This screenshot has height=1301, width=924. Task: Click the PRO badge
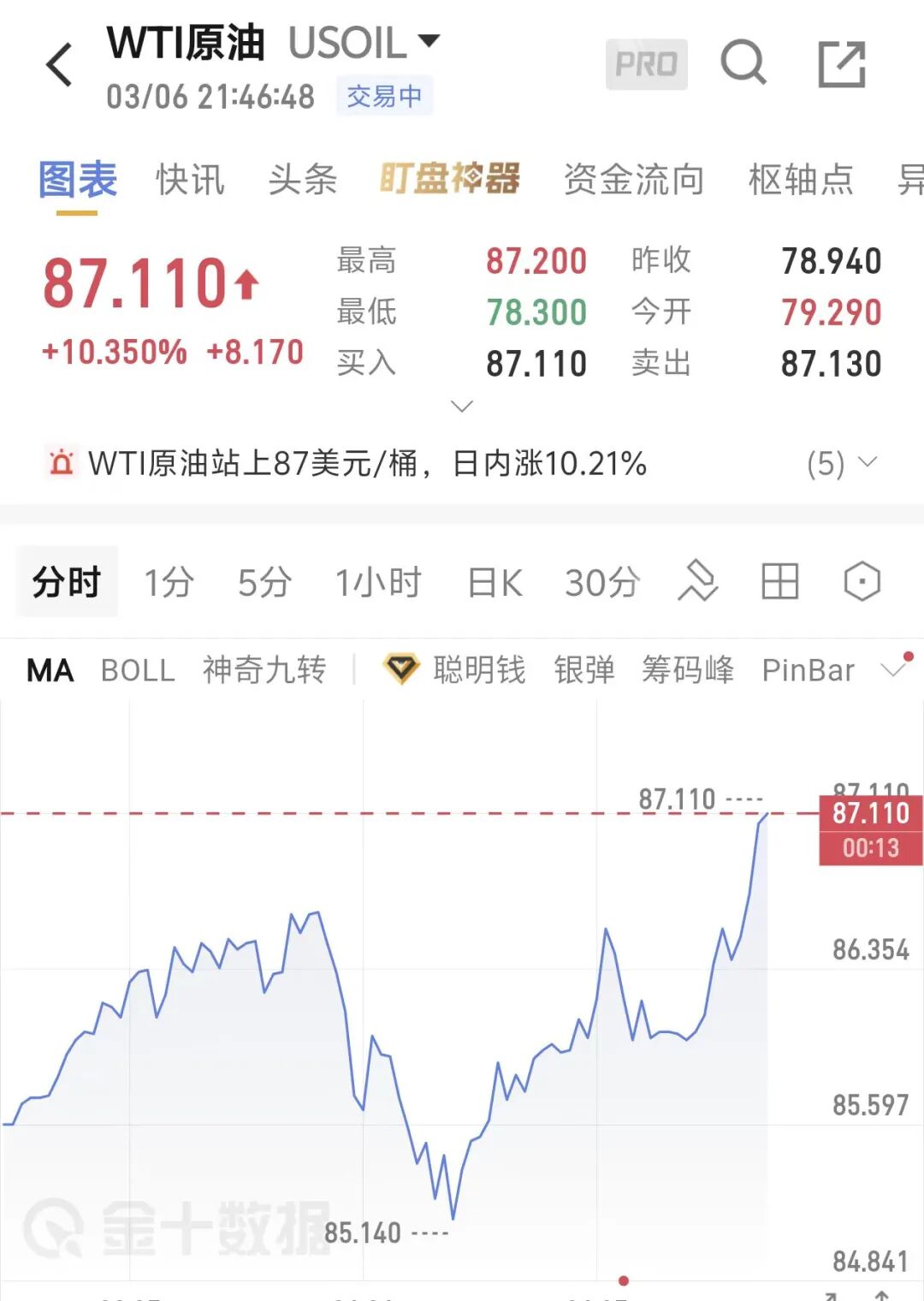pyautogui.click(x=647, y=65)
